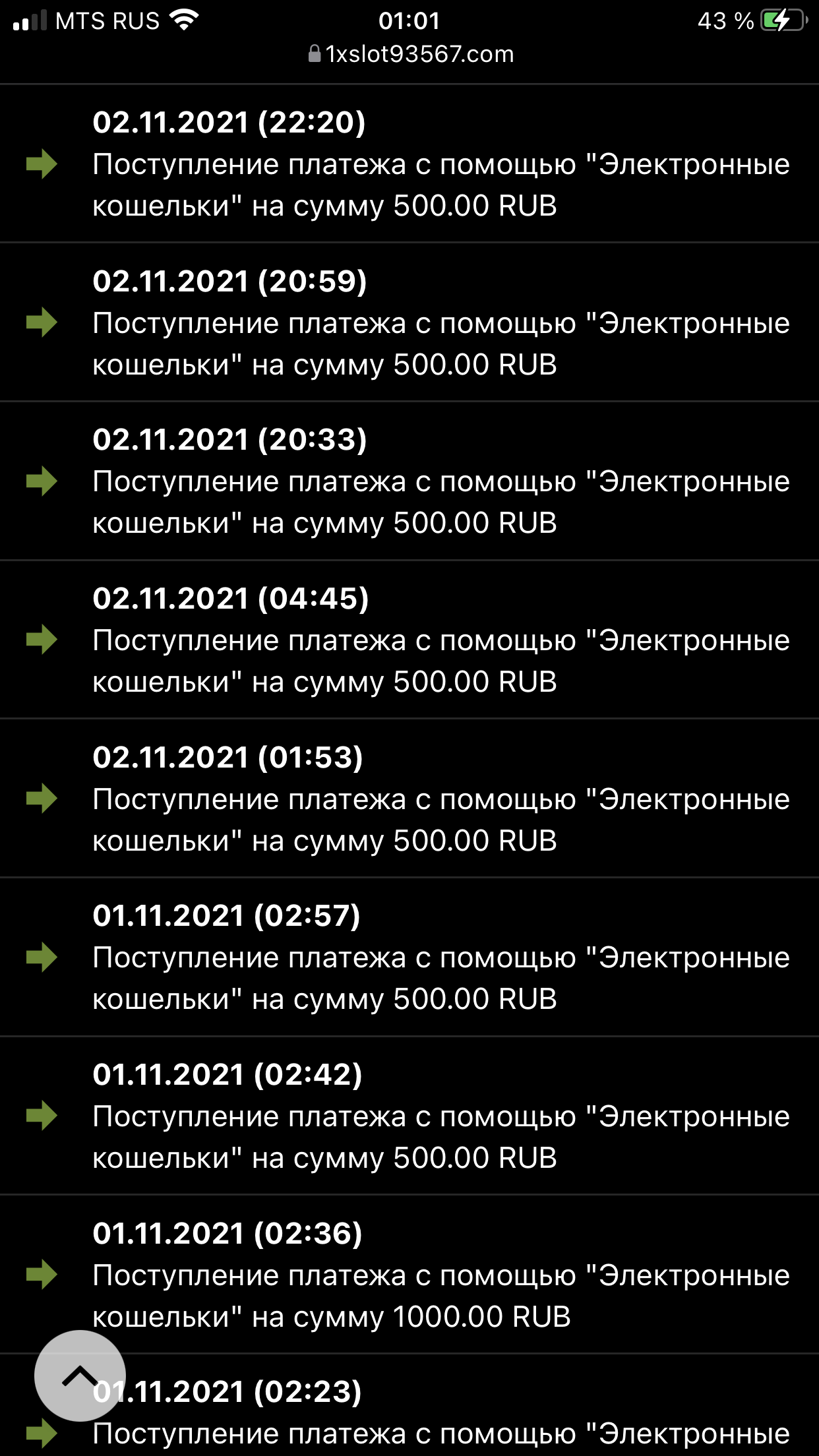The height and width of the screenshot is (1456, 819).
Task: Tap the scroll-to-top arrow button
Action: [x=80, y=1375]
